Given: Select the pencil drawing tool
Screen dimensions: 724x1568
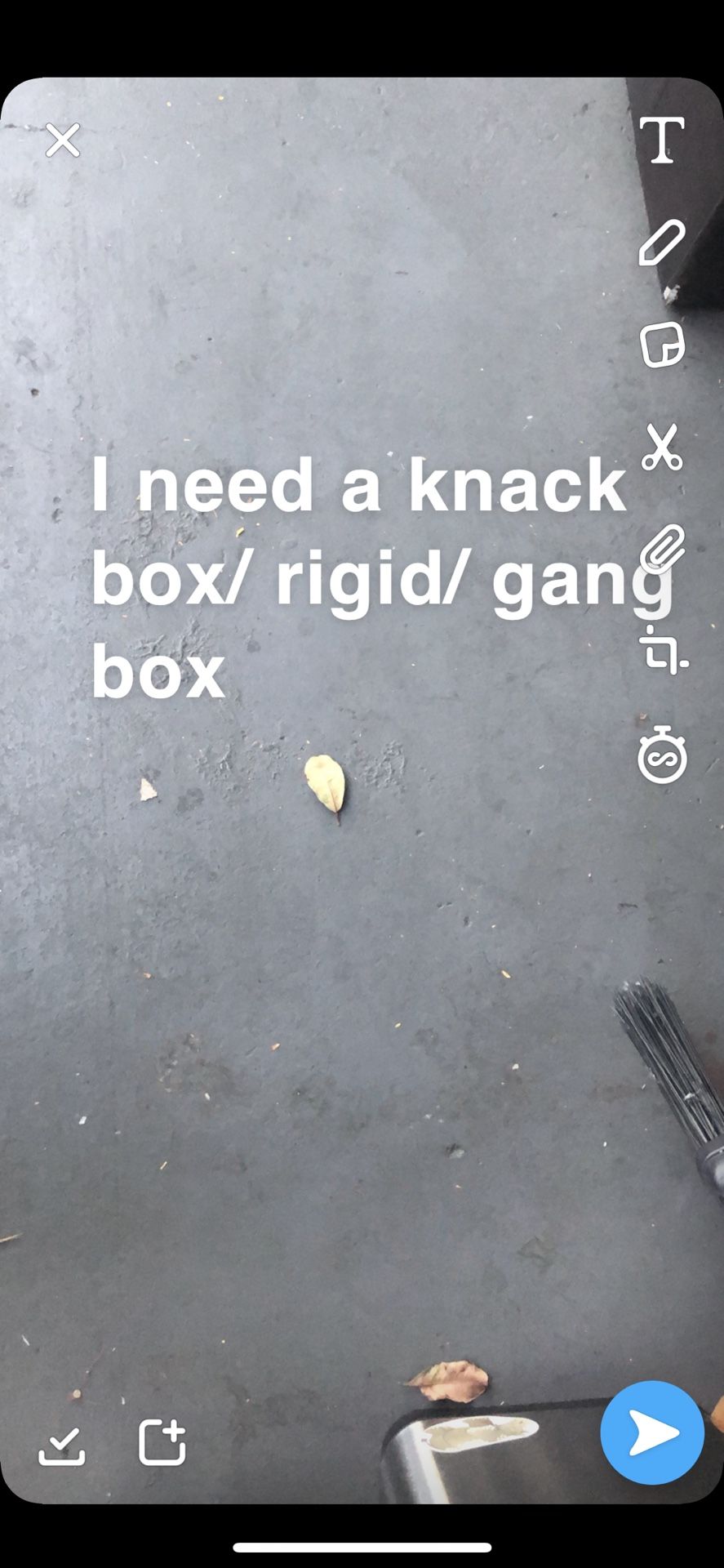Looking at the screenshot, I should click(x=661, y=243).
